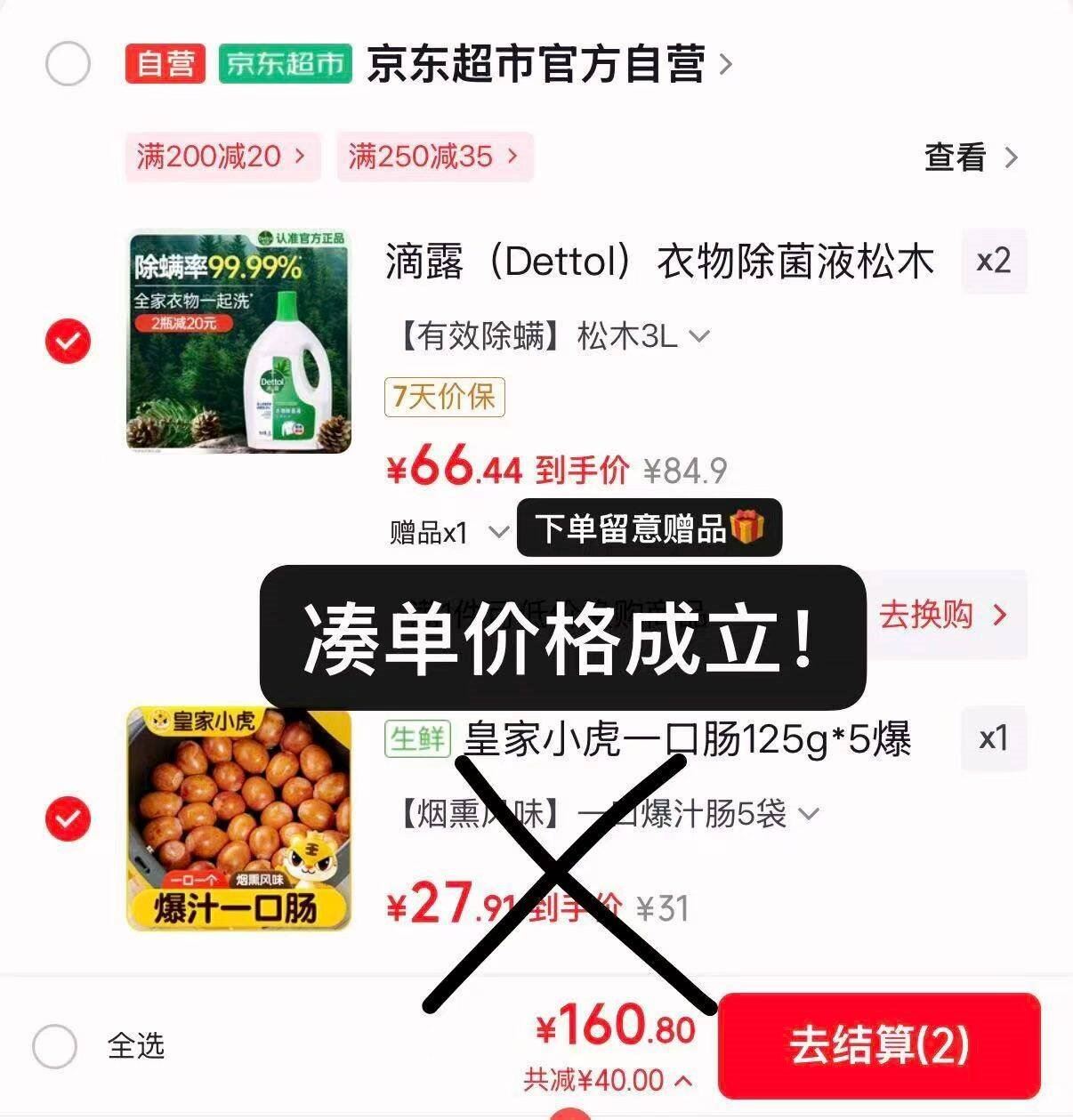
Task: Open the 皇家小虎一口肠 product image
Action: click(x=238, y=818)
